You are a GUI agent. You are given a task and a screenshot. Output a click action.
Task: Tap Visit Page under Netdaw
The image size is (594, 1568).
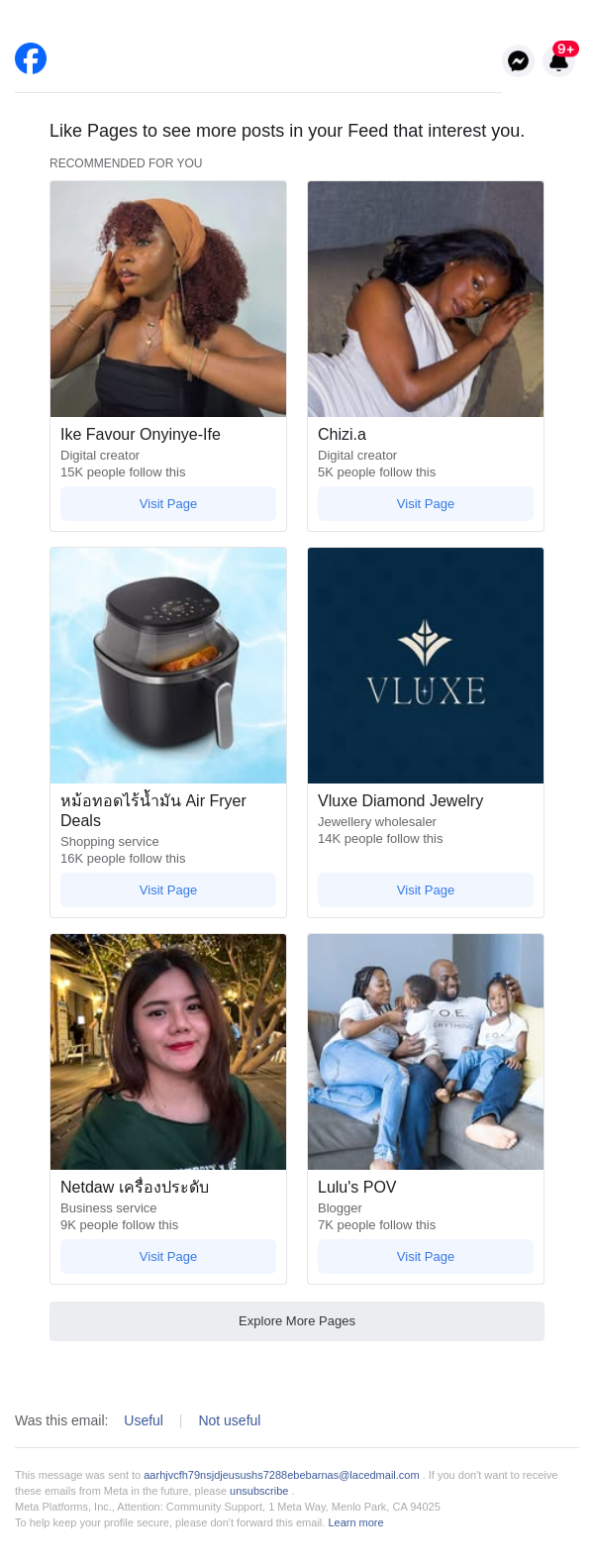point(168,1257)
